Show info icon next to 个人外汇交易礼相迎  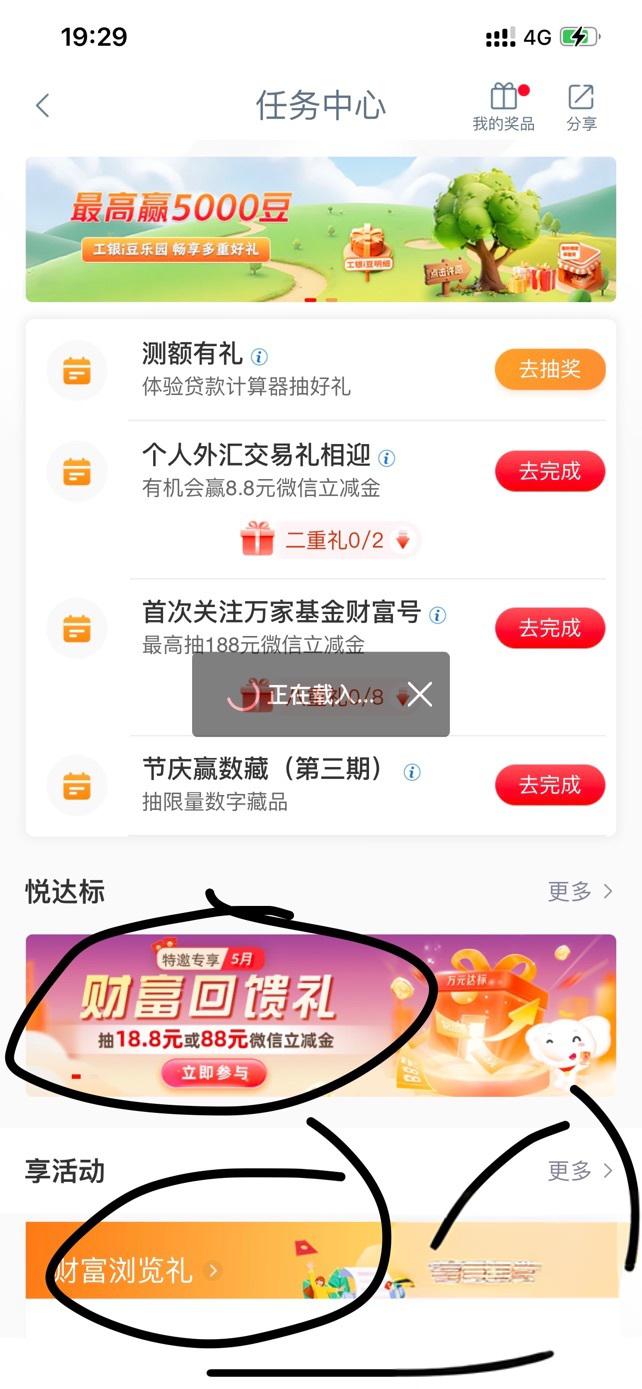click(x=386, y=458)
